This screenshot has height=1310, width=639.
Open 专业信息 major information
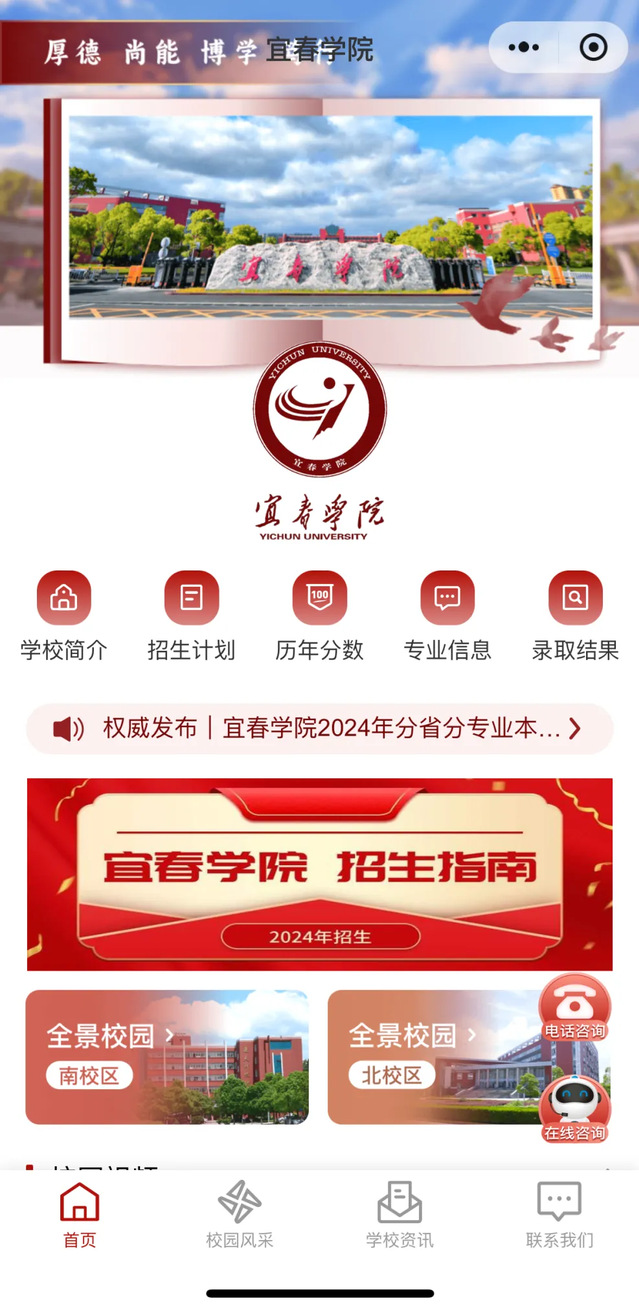(x=447, y=616)
